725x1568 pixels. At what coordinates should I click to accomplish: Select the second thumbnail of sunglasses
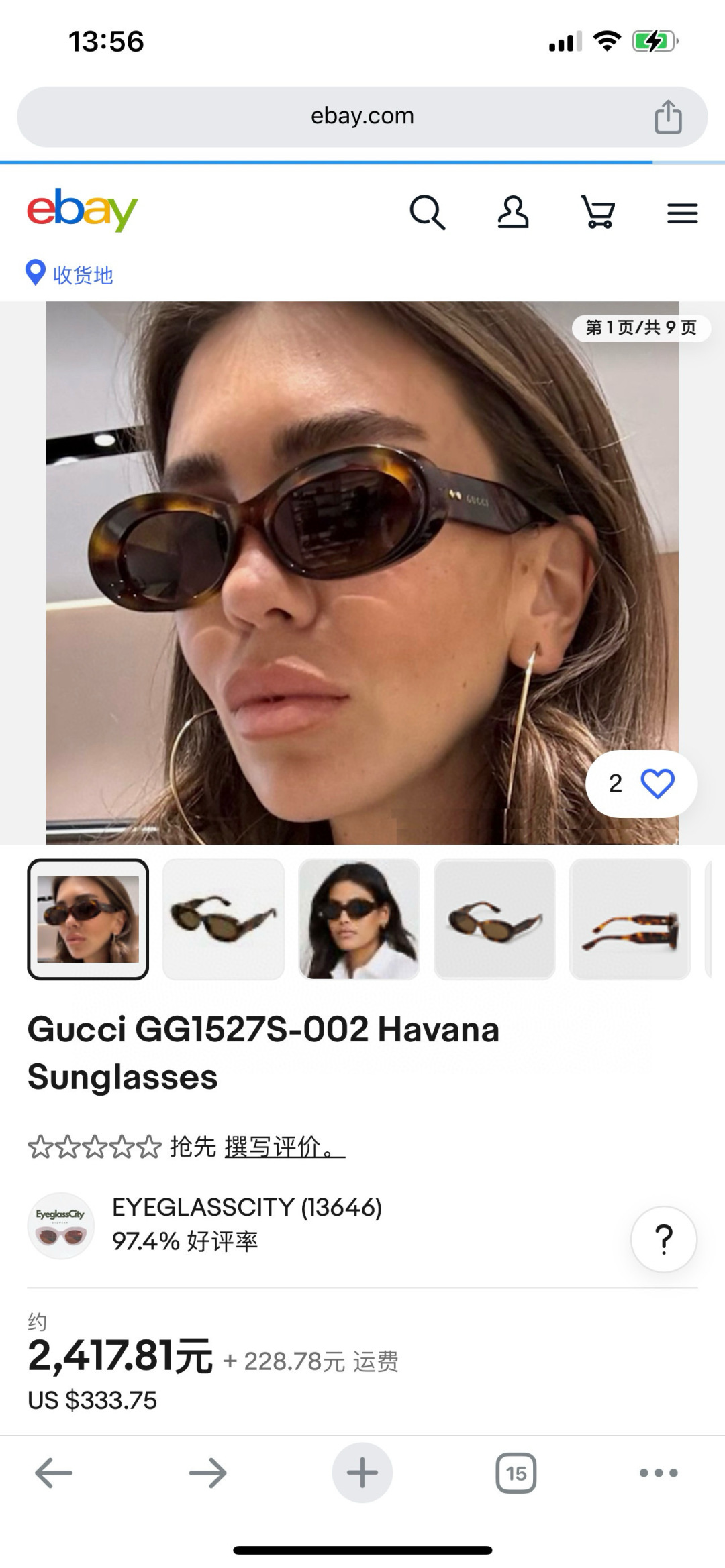point(224,919)
